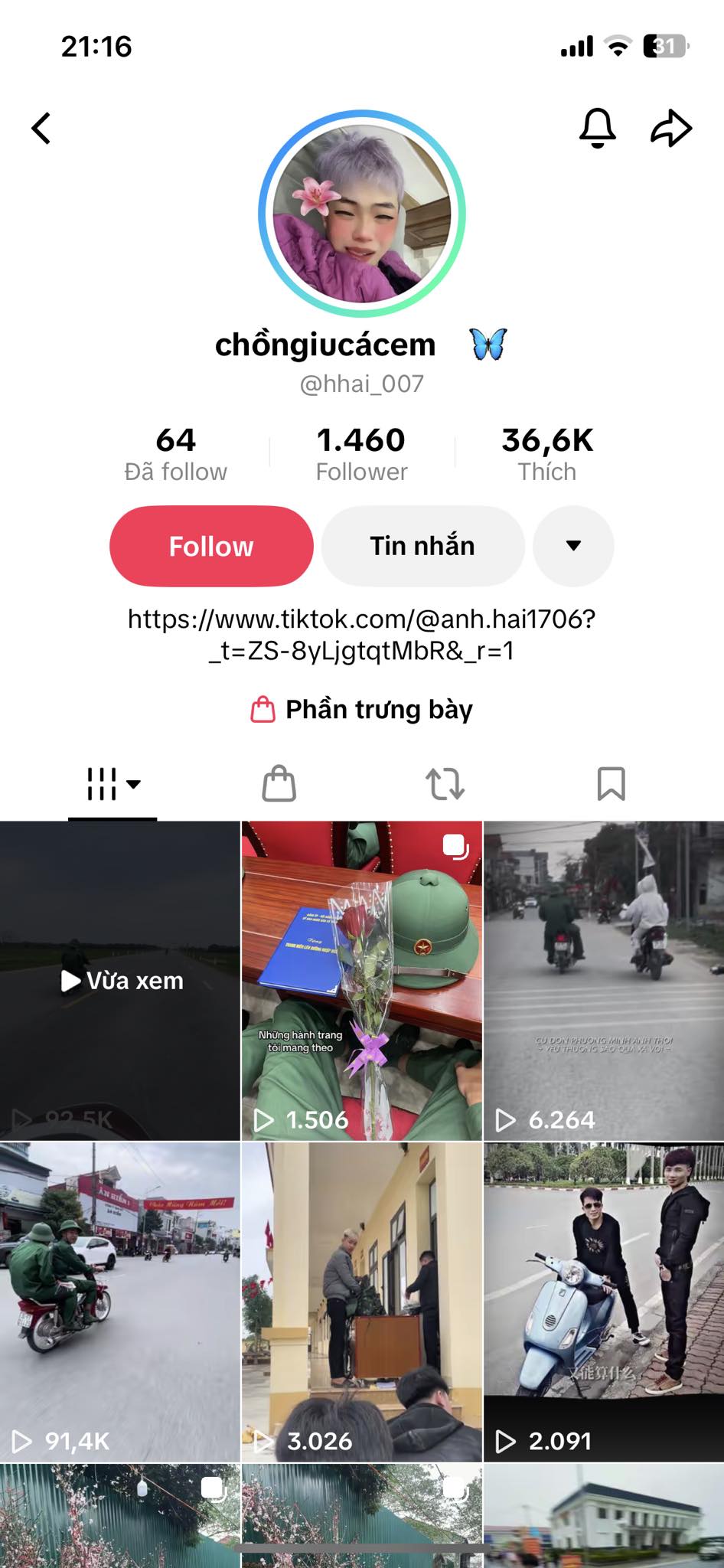The image size is (724, 1568).
Task: View the Đã follow list
Action: (176, 454)
